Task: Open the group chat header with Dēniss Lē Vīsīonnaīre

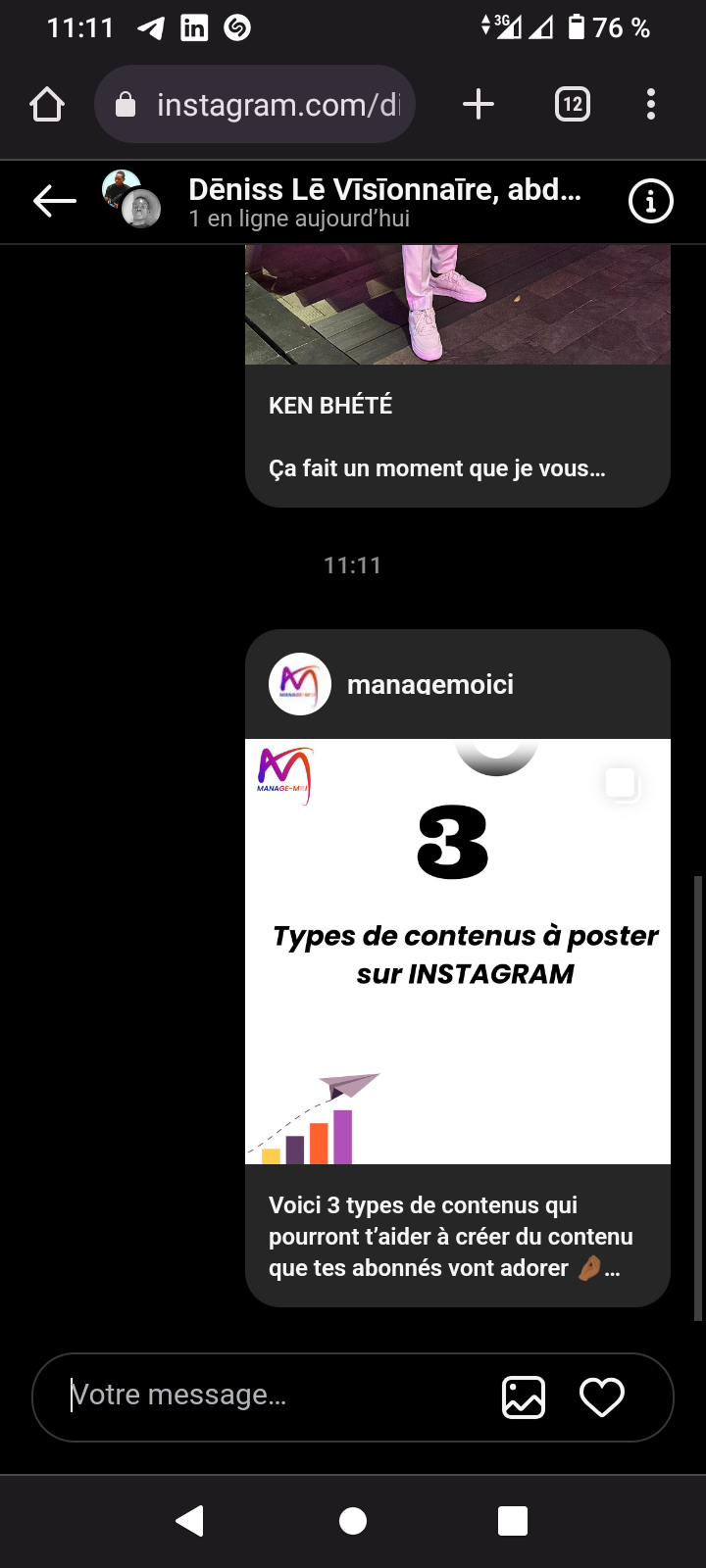Action: coord(384,201)
